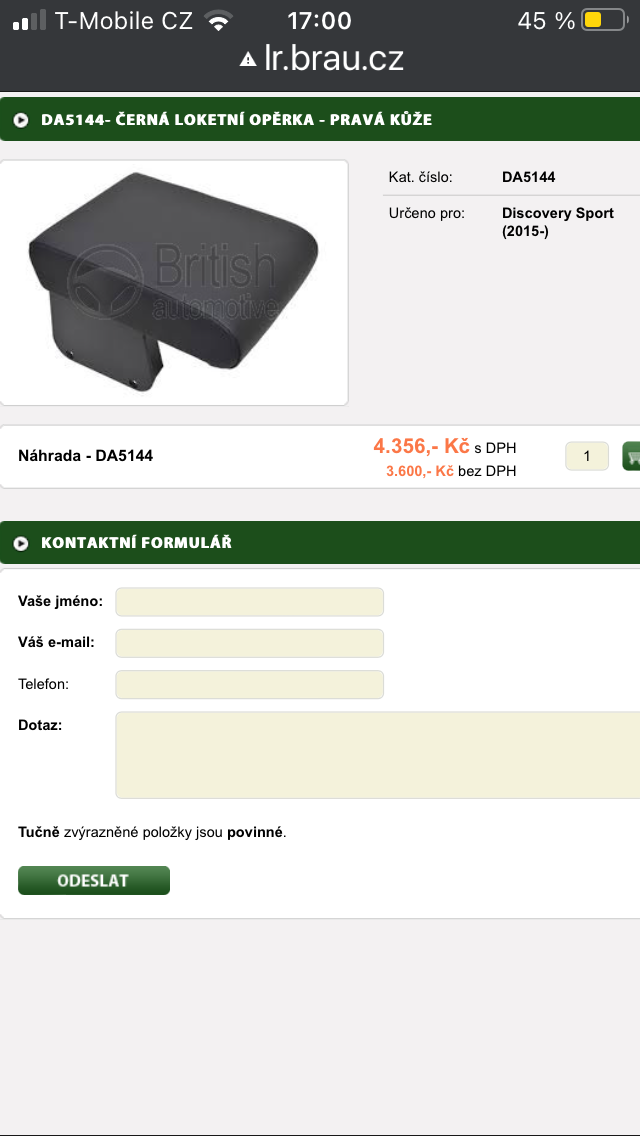Select the Váš e-mail input
Screen dimensions: 640x1136
point(249,643)
